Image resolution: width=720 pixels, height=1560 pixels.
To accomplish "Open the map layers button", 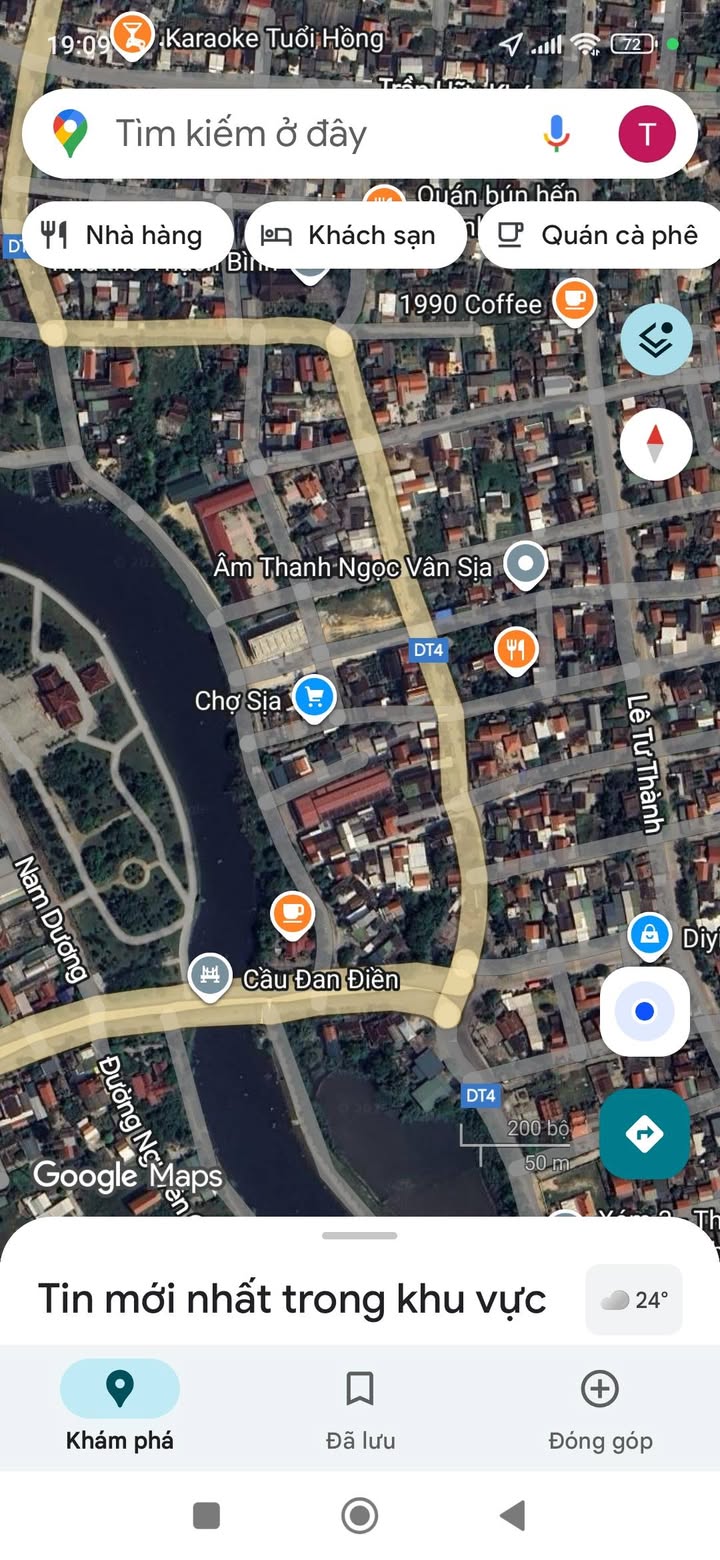I will [x=656, y=339].
